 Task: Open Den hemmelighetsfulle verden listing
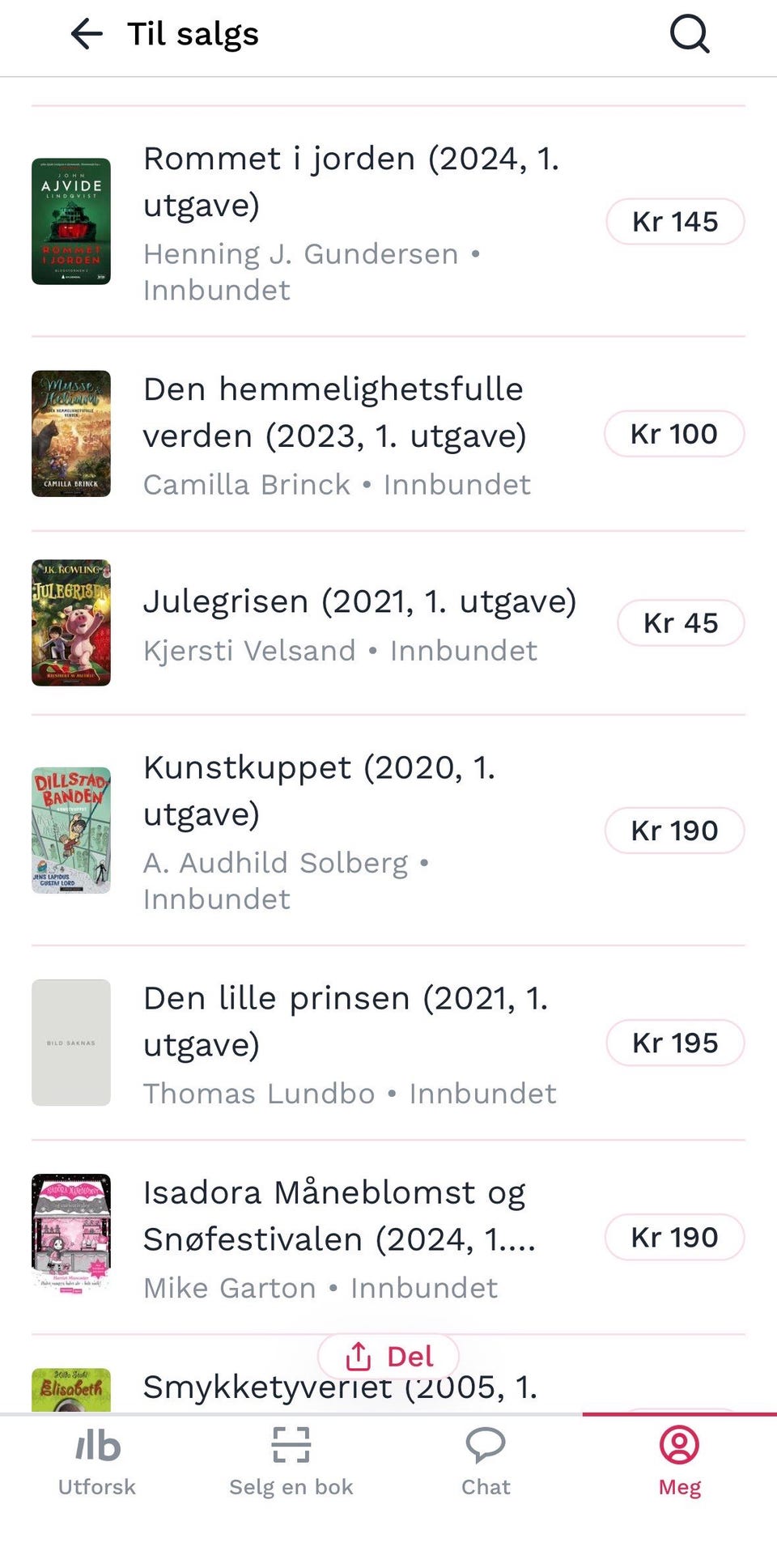(x=333, y=412)
